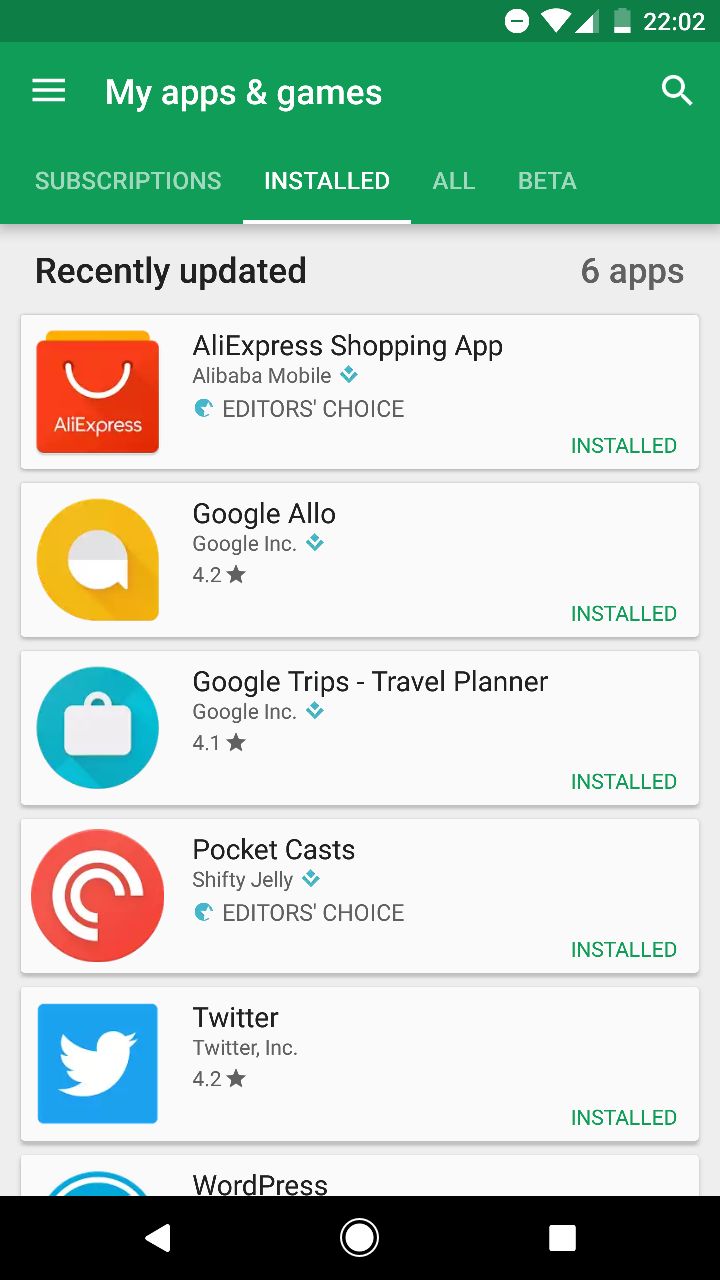This screenshot has width=720, height=1280.
Task: Go to the home screen
Action: 359,1238
